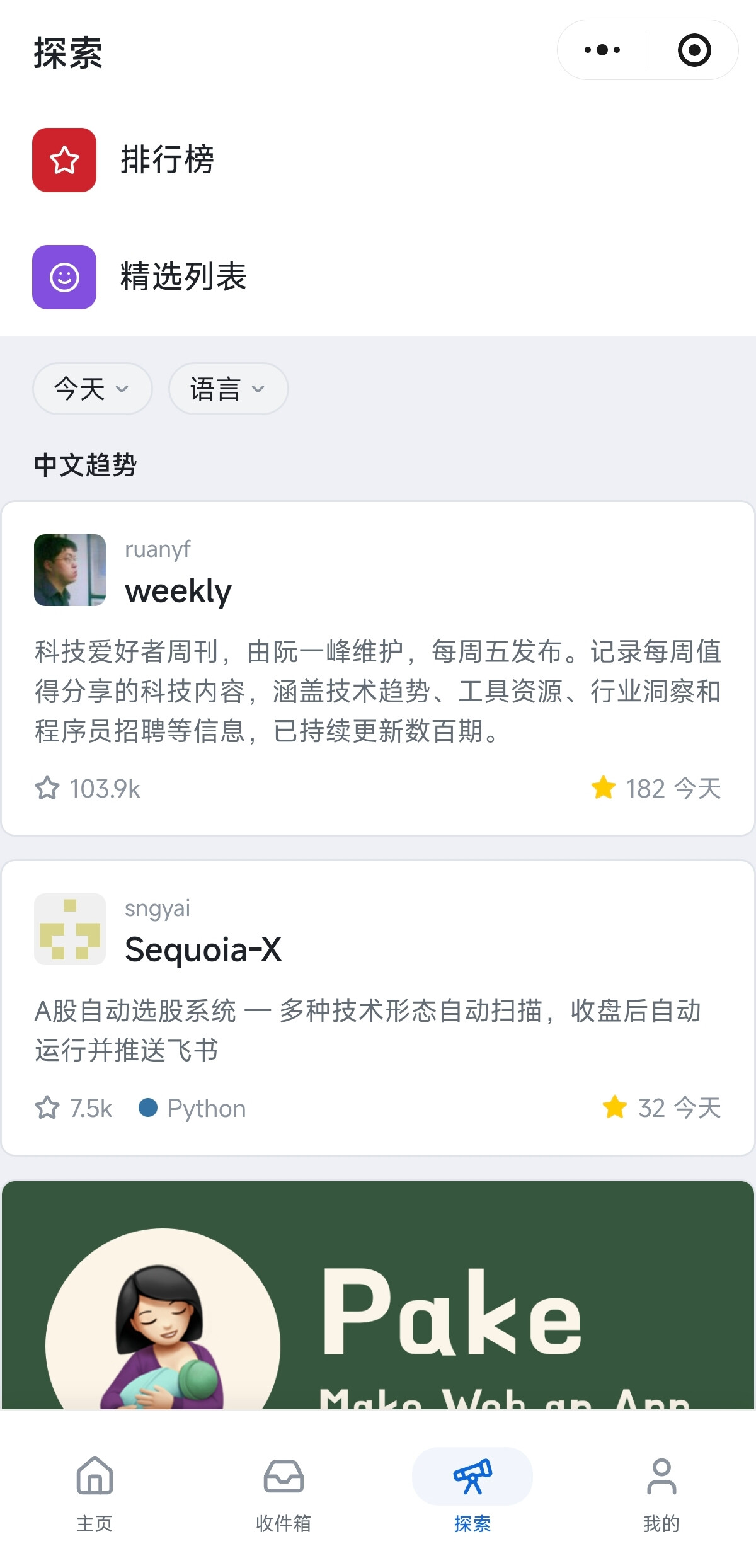Viewport: 756px width, 1568px height.
Task: Open 排行榜 rankings
Action: [378, 160]
